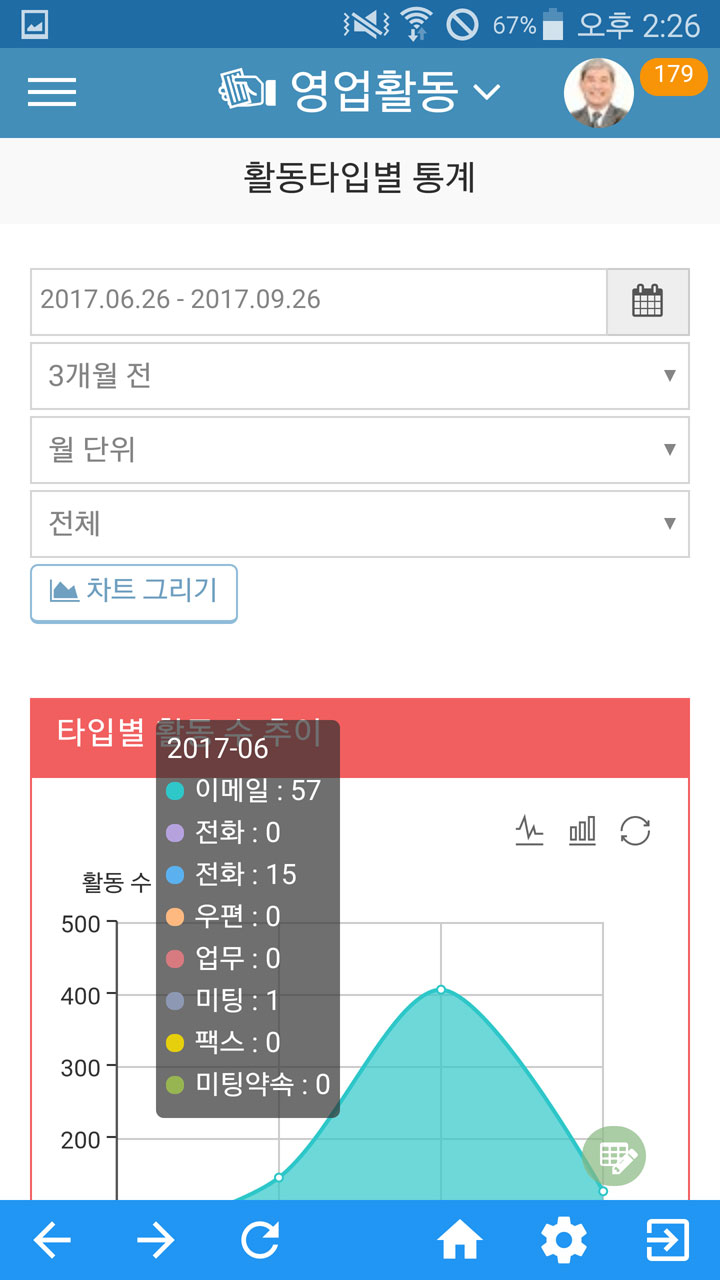Go back with the bottom left arrow
The height and width of the screenshot is (1280, 720).
pyautogui.click(x=52, y=1241)
